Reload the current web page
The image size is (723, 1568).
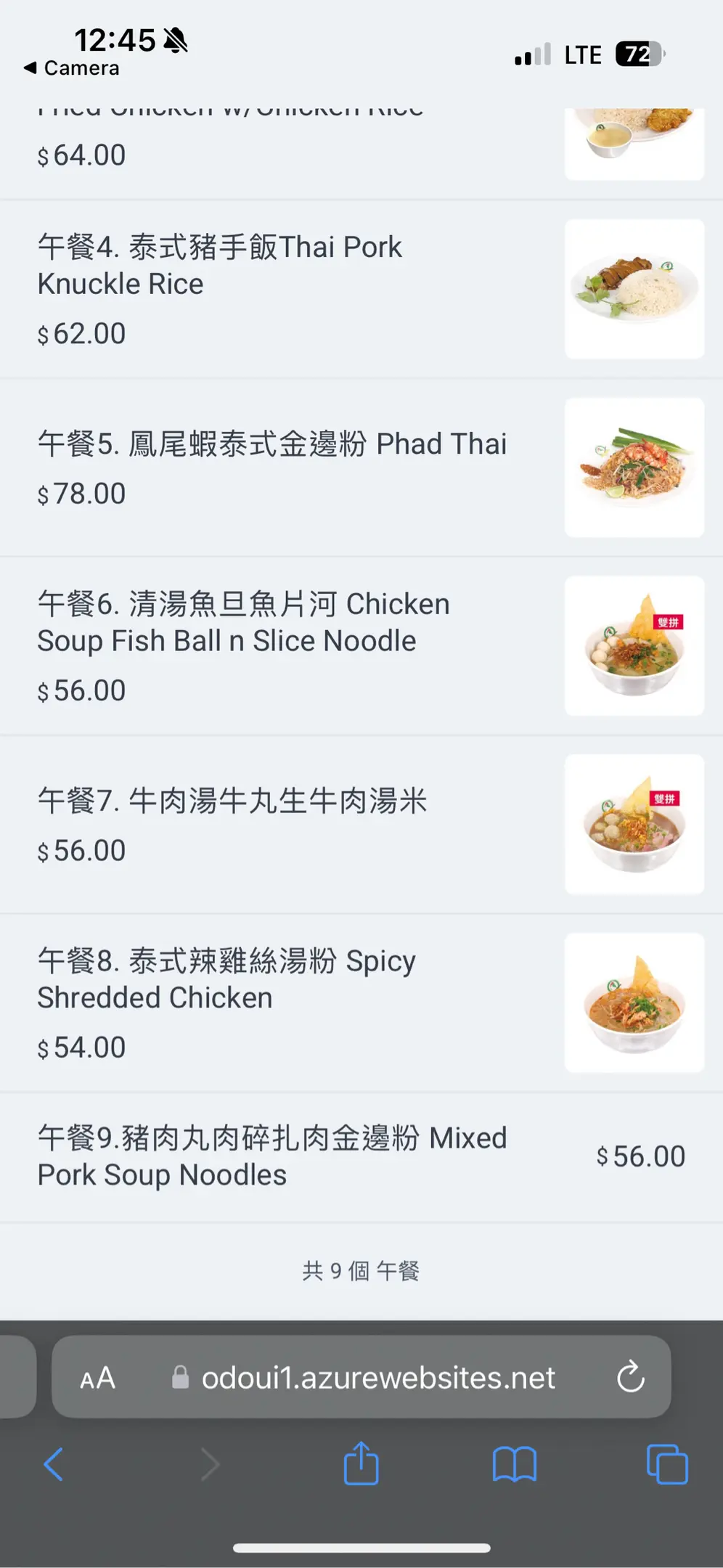[630, 1377]
